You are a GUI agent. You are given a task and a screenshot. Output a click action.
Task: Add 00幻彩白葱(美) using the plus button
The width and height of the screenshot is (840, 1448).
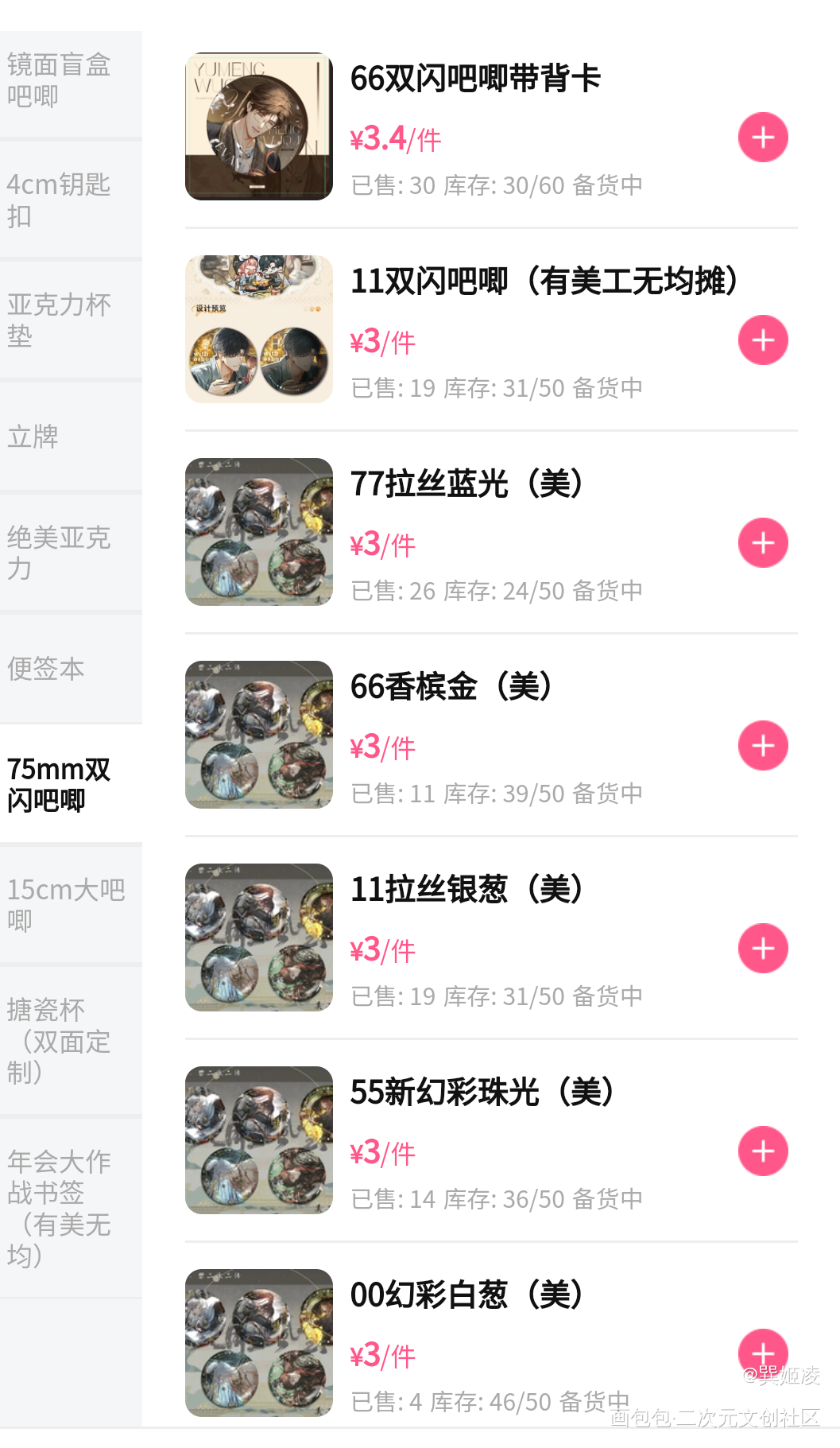point(763,1353)
